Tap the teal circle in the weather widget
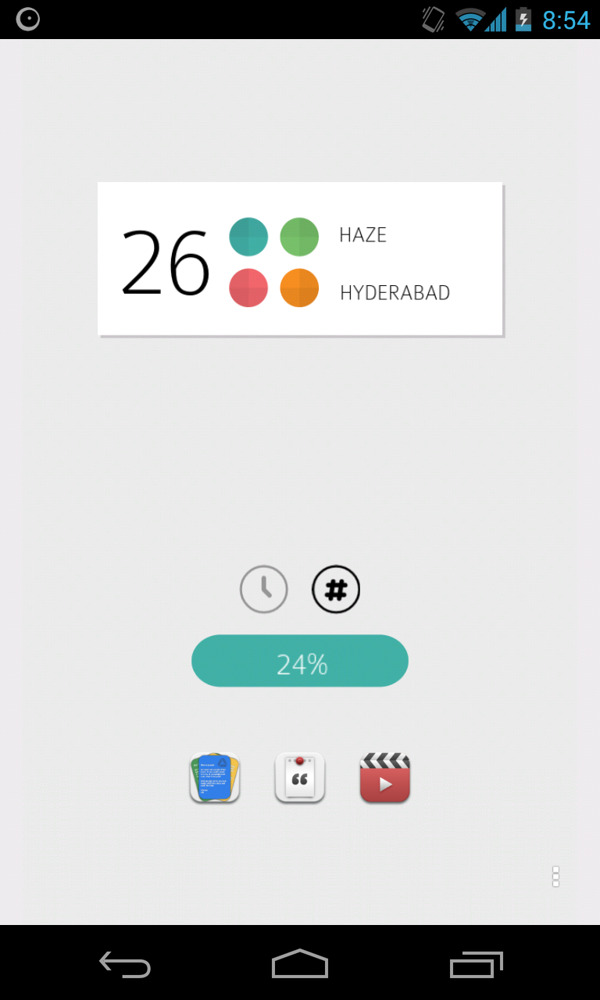Image resolution: width=600 pixels, height=1000 pixels. [248, 237]
